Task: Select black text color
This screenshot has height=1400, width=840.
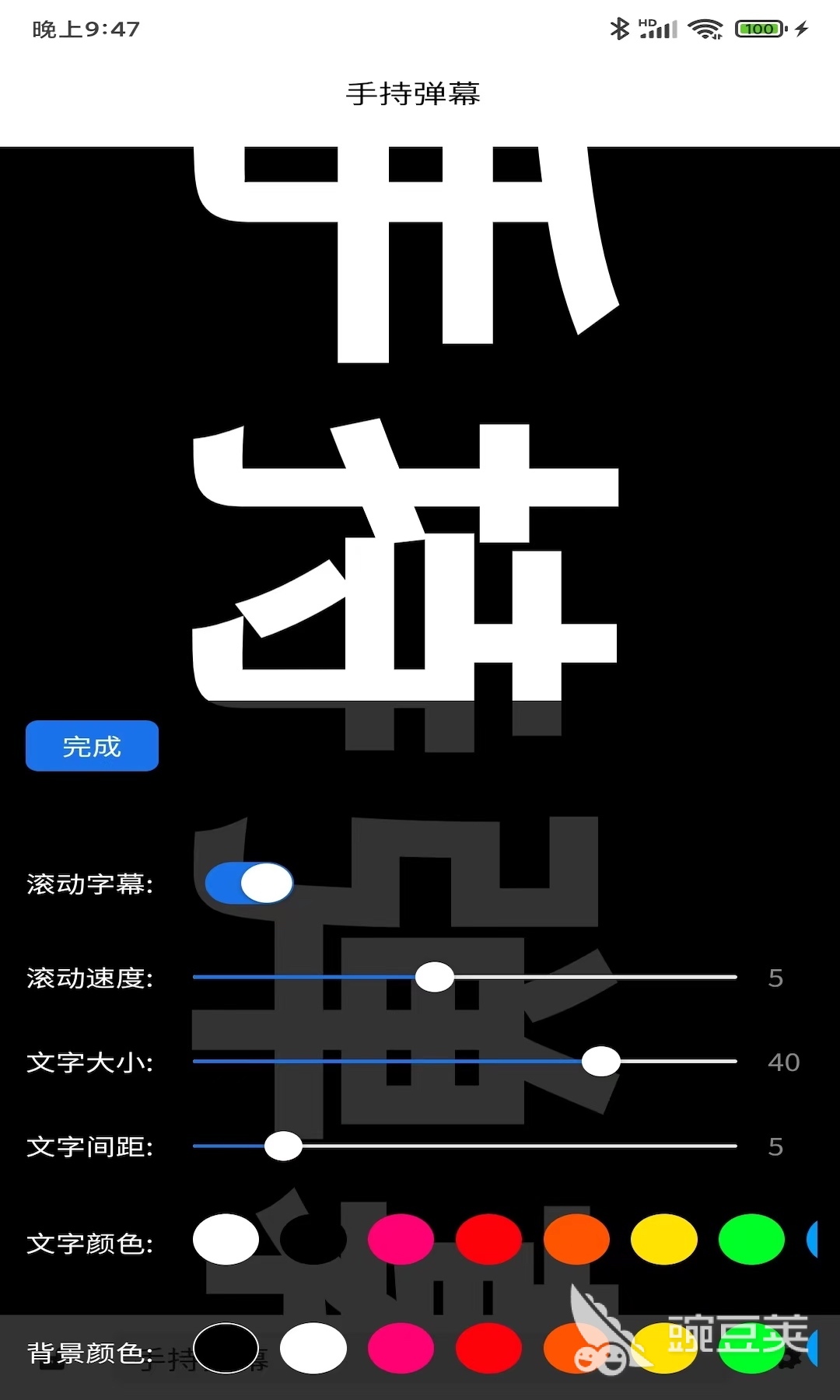Action: tap(313, 1239)
